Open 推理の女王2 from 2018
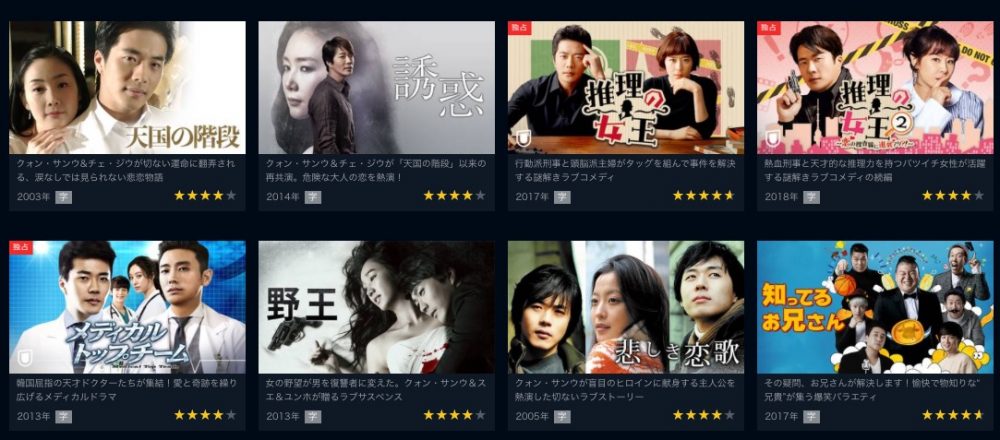This screenshot has height=440, width=1000. pos(875,88)
